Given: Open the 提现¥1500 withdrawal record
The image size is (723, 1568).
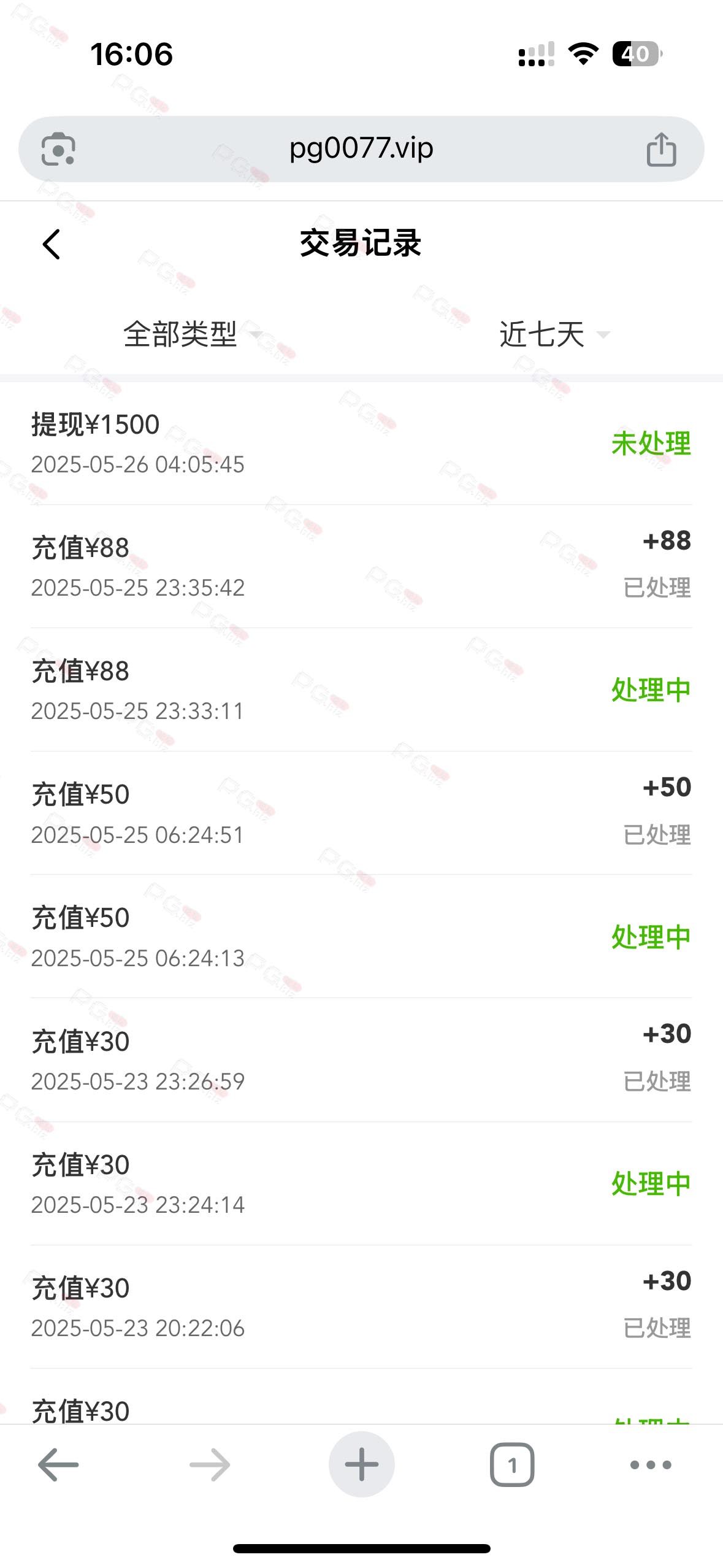Looking at the screenshot, I should coord(361,444).
